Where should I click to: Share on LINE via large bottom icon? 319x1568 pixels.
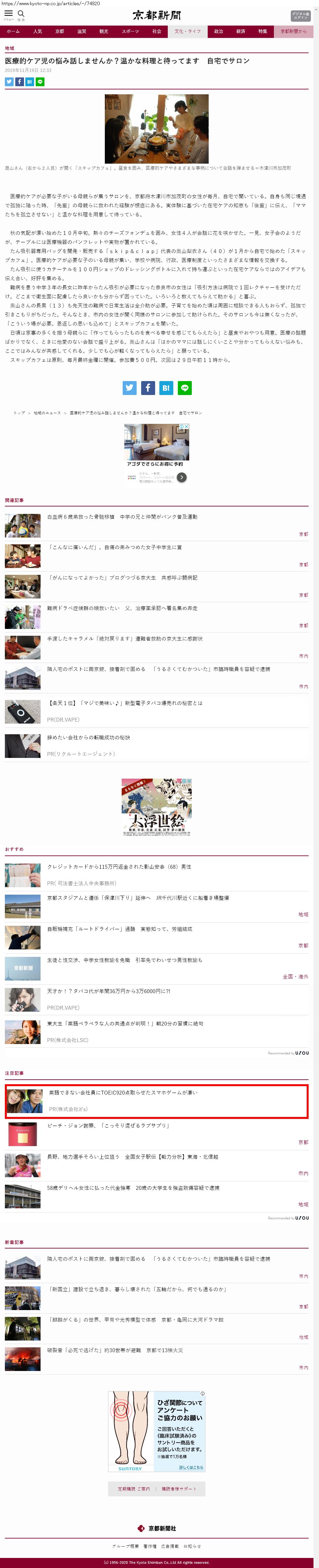click(x=184, y=388)
